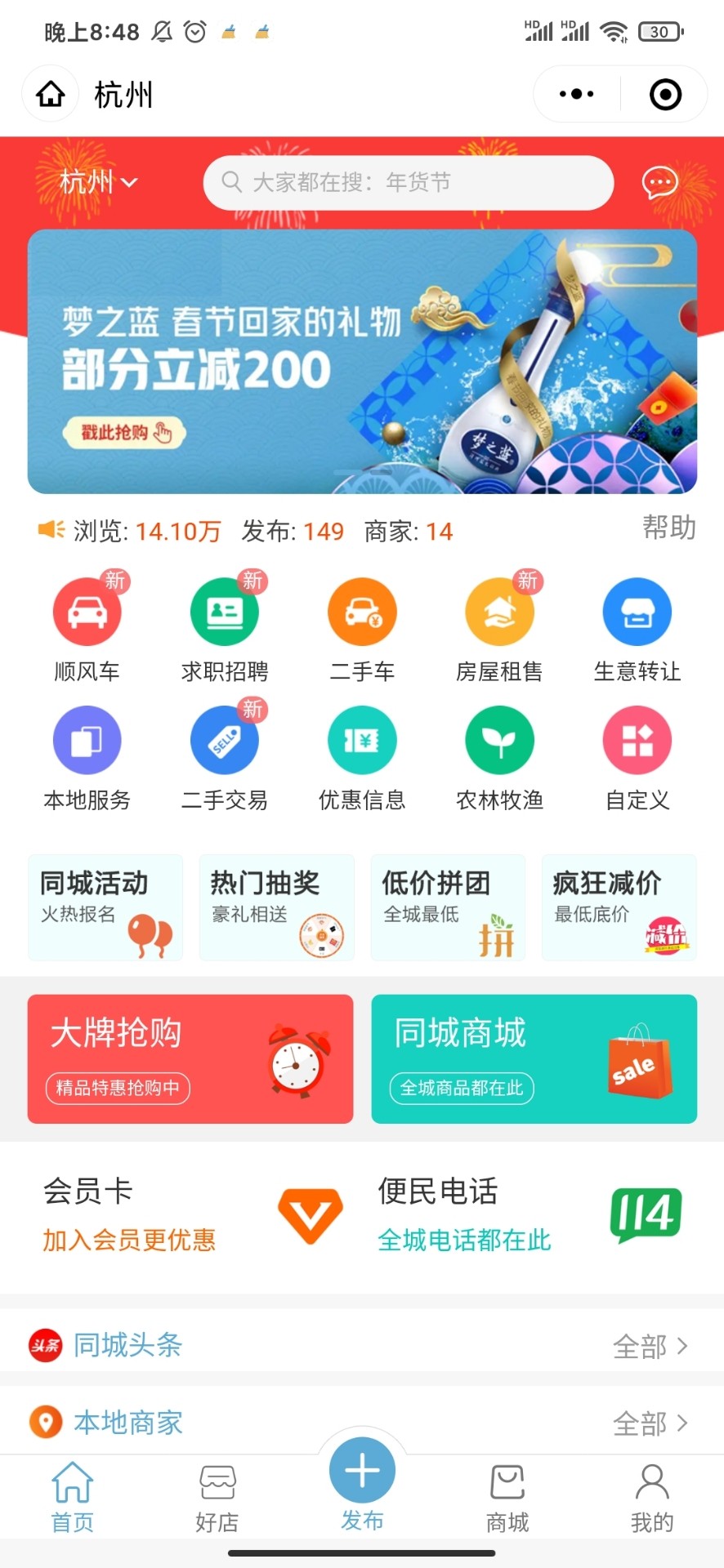Open the mini program three-dot menu
The height and width of the screenshot is (1568, 724).
point(576,94)
